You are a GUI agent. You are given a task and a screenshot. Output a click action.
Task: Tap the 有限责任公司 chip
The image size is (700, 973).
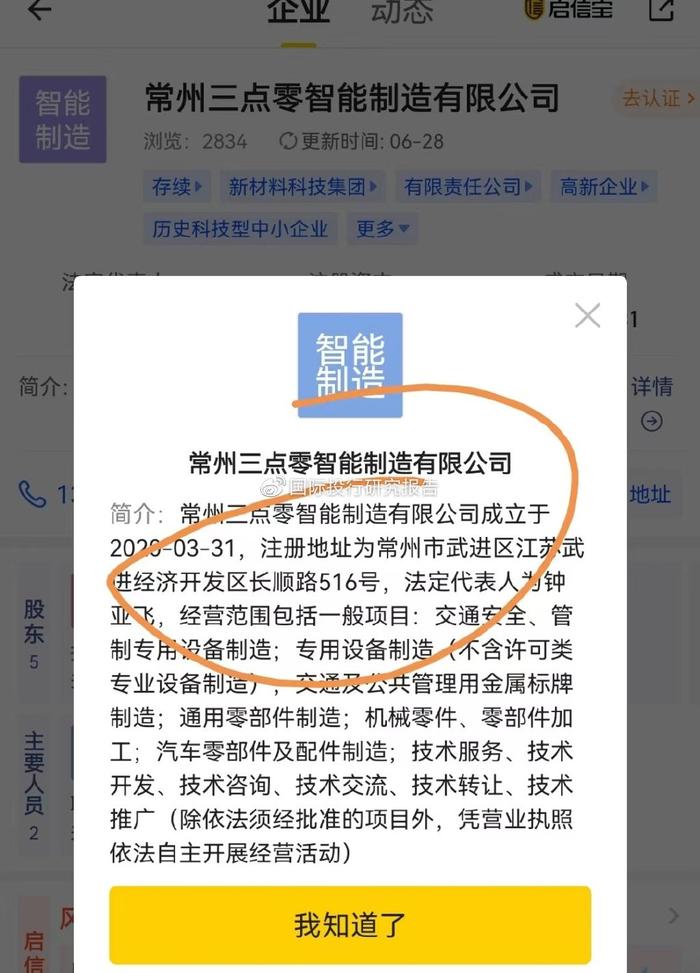[x=469, y=186]
